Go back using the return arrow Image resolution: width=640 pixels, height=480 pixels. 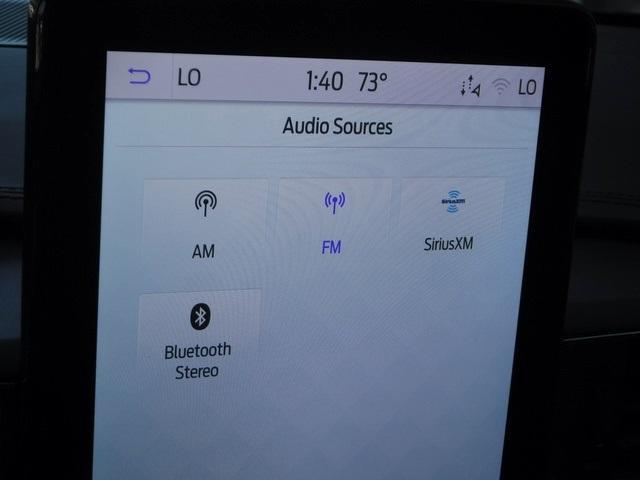pyautogui.click(x=139, y=77)
